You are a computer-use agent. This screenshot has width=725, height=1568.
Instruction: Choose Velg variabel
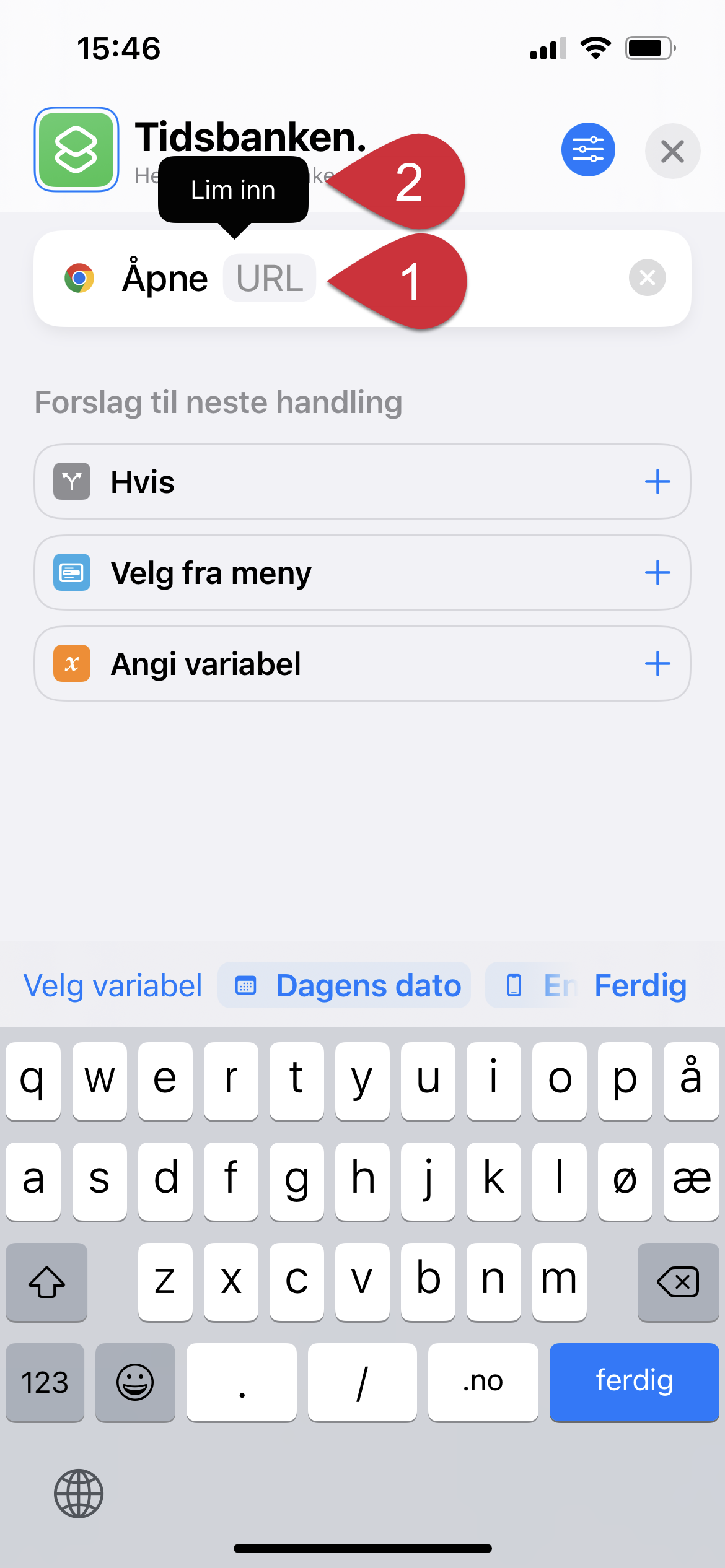pyautogui.click(x=113, y=985)
